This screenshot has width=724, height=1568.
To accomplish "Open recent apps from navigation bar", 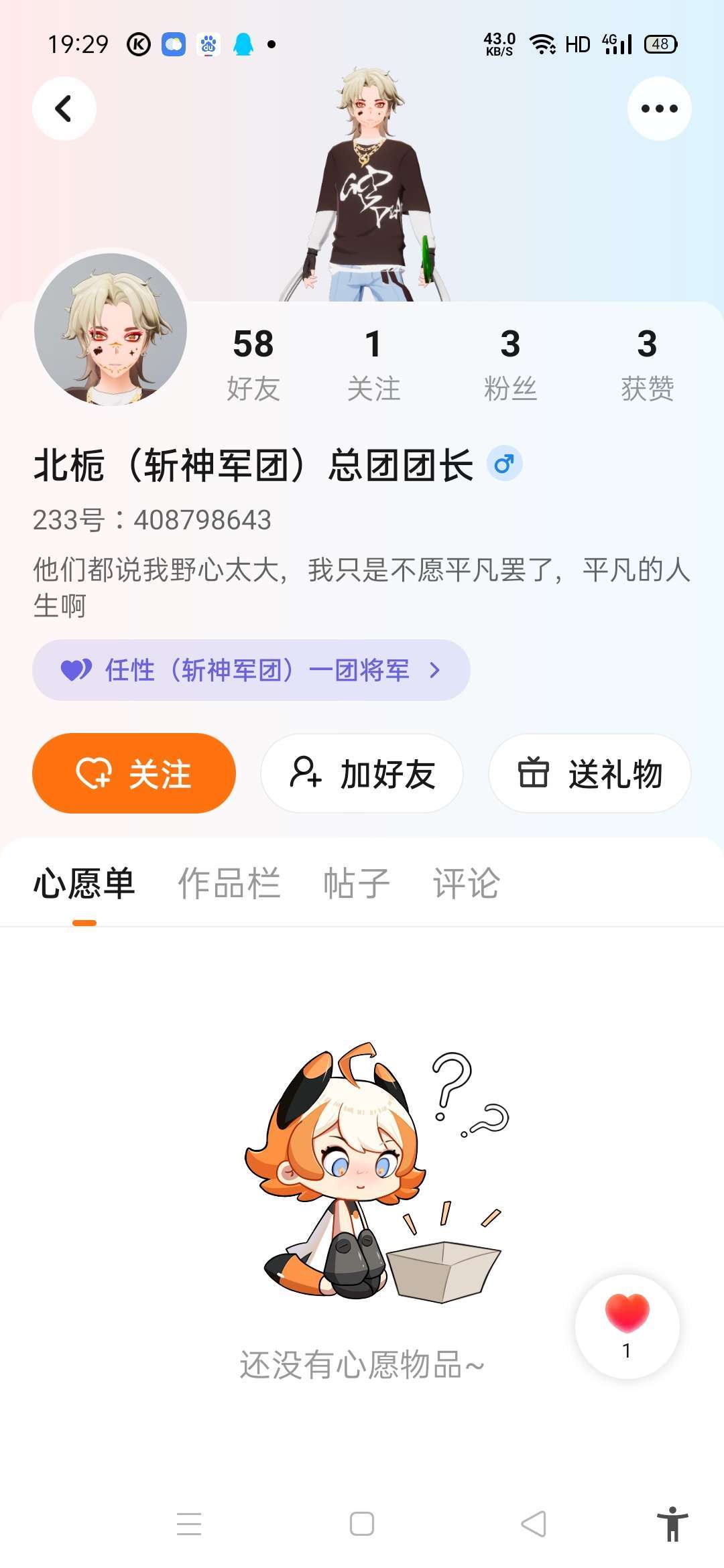I will point(189,1524).
